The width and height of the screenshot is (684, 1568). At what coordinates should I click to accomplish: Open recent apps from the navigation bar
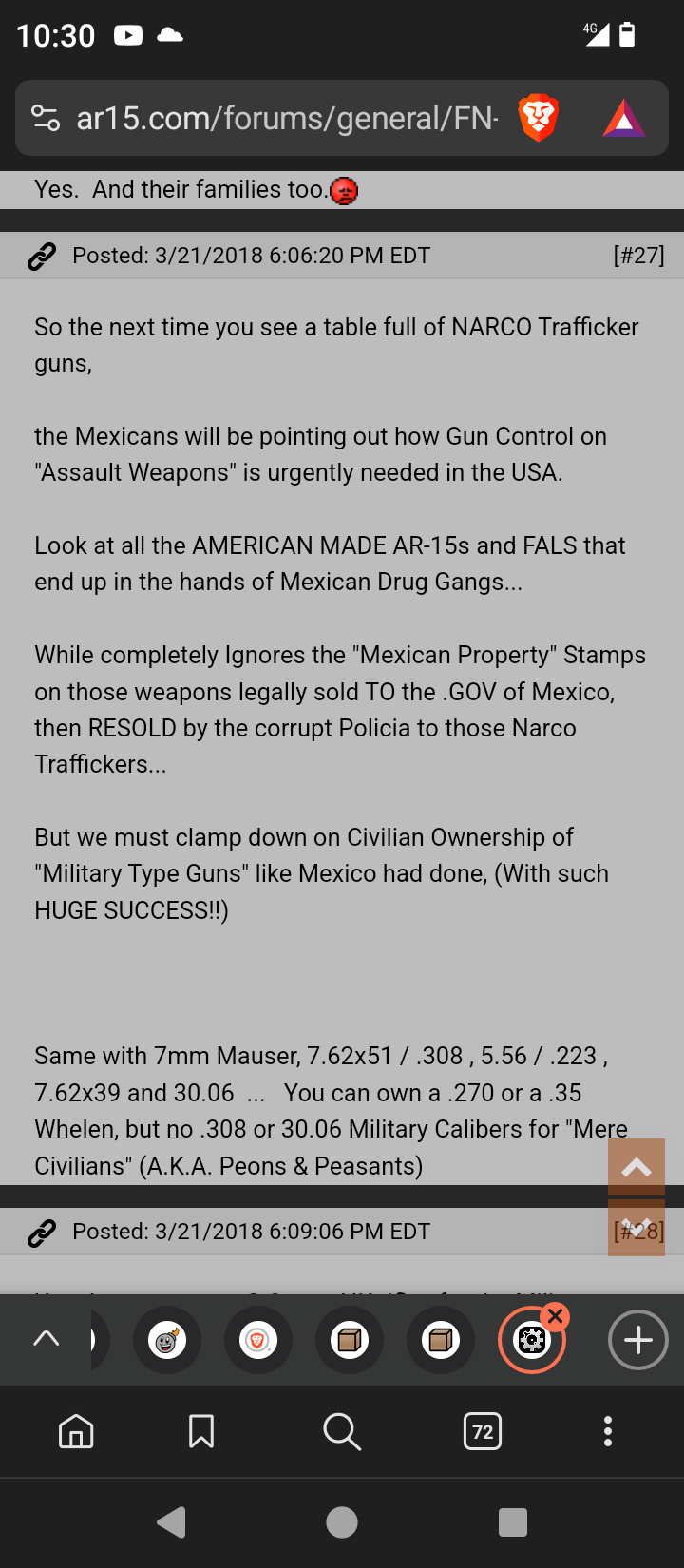point(513,1522)
